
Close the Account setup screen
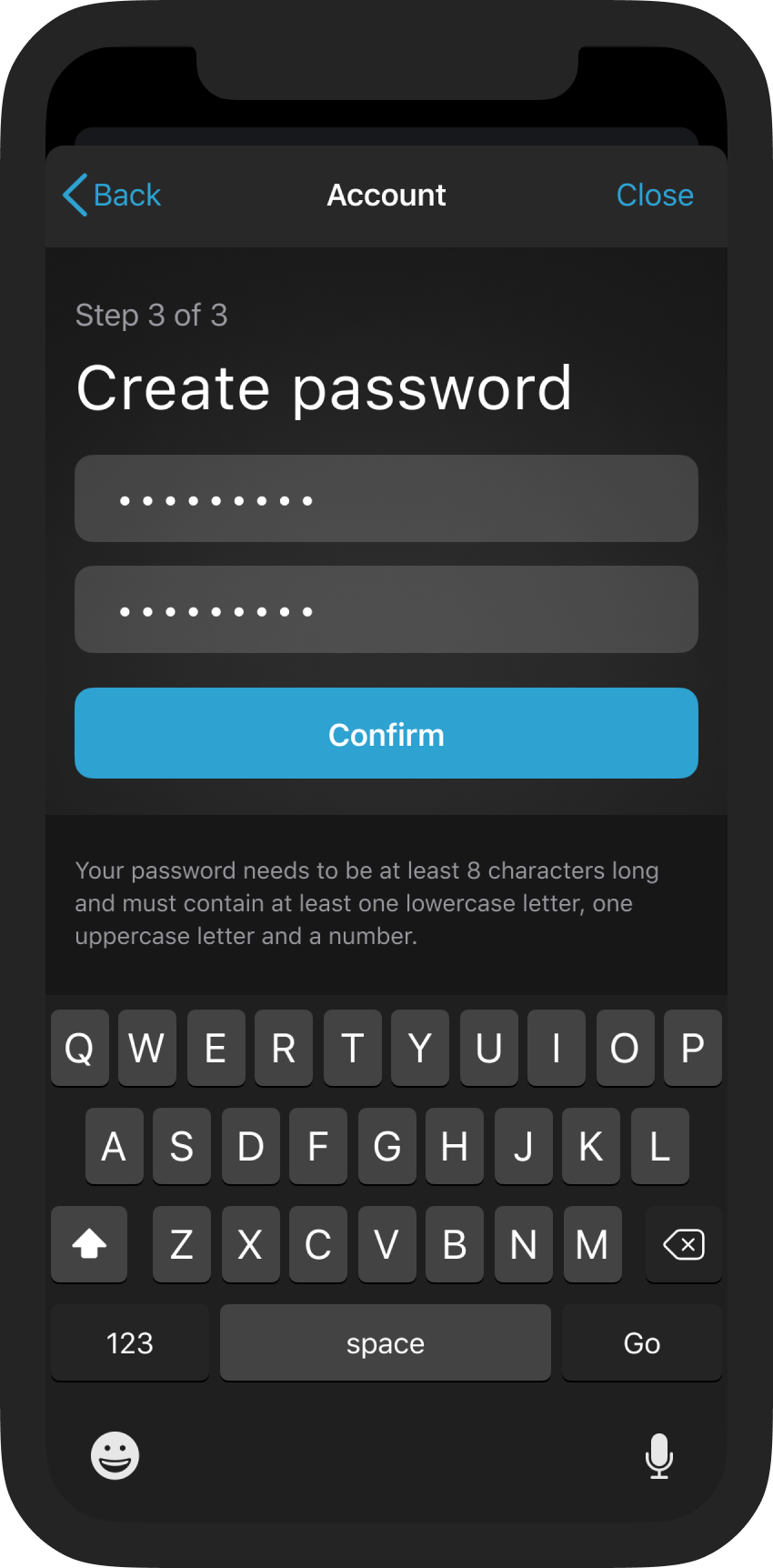coord(655,195)
